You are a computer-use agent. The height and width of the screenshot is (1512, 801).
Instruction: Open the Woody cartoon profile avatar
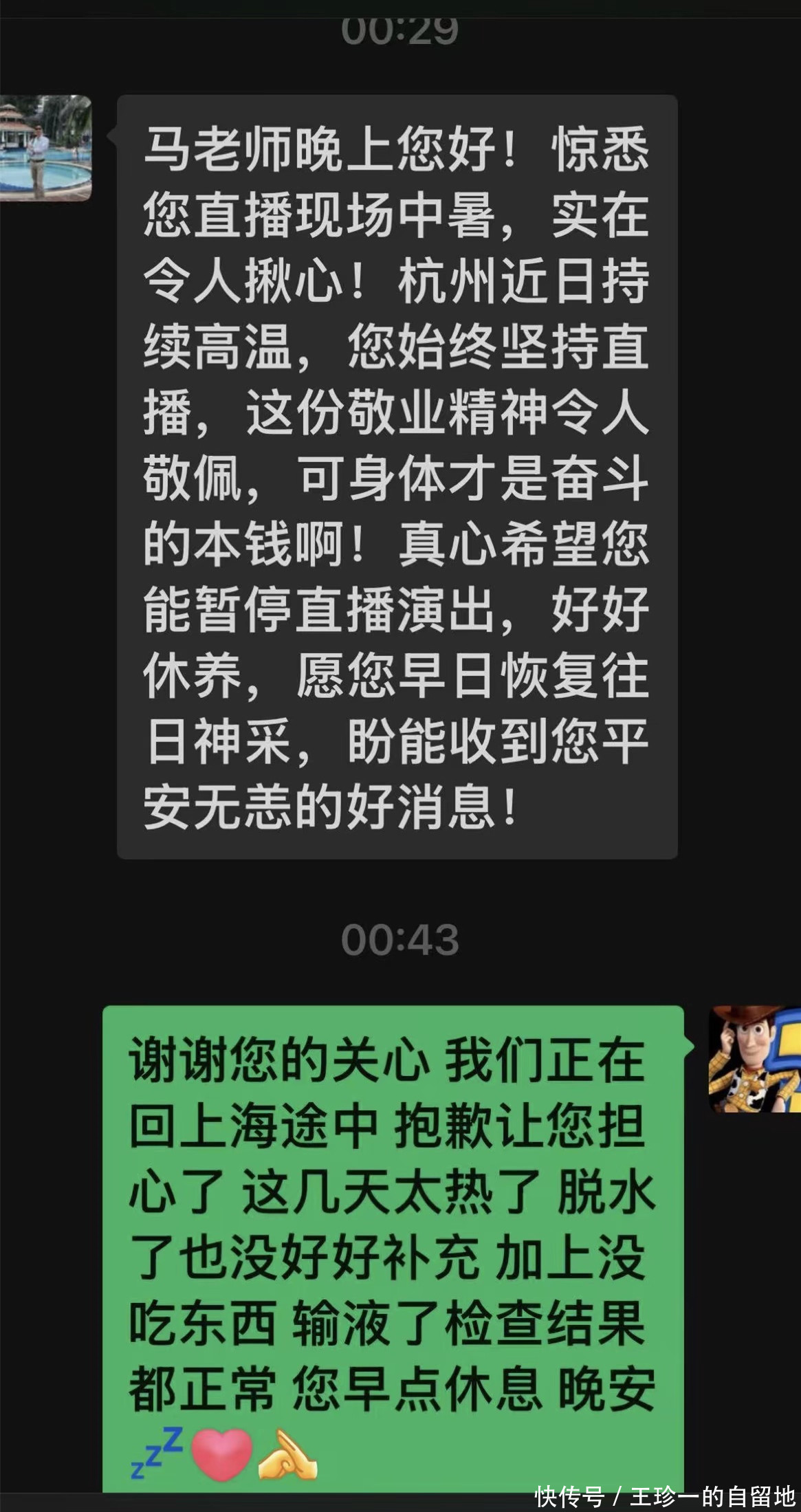tap(755, 1059)
